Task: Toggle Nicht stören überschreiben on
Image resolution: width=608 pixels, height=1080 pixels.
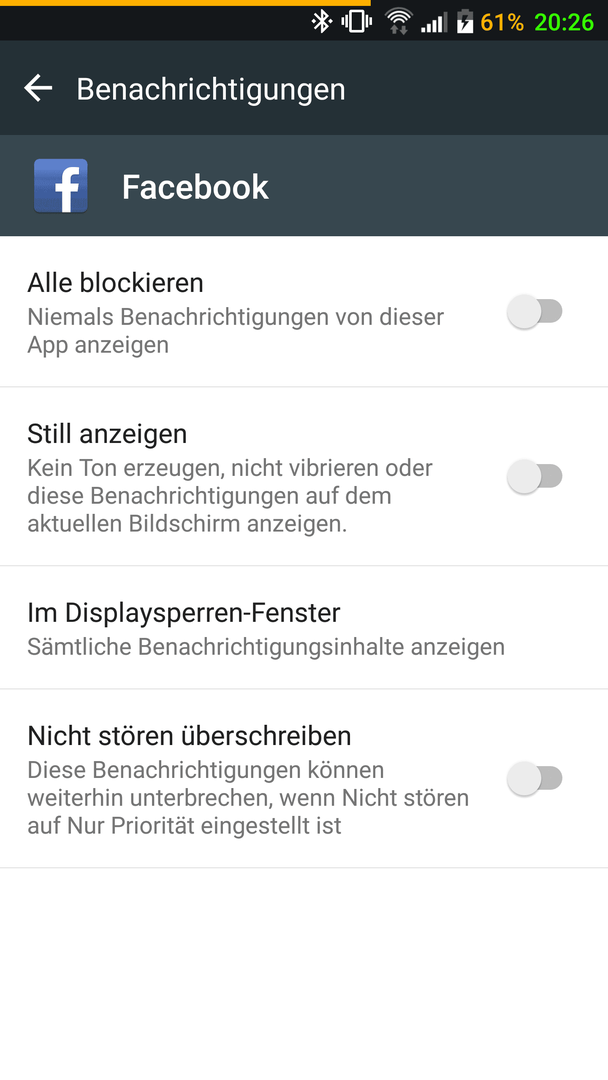Action: (535, 778)
